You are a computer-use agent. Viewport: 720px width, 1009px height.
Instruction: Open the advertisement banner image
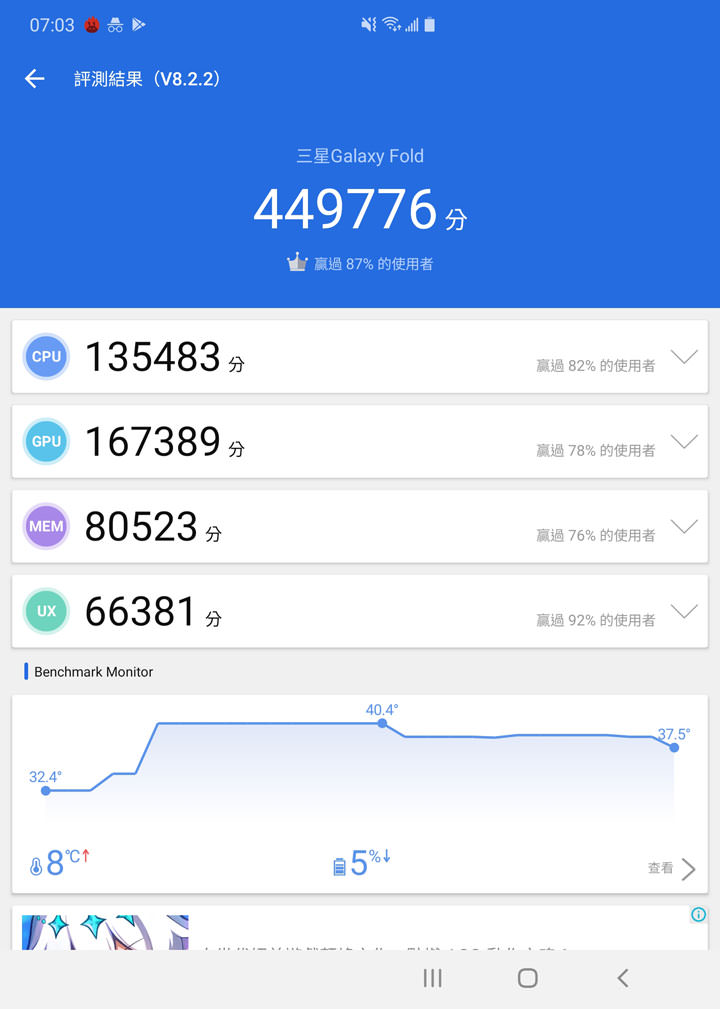pyautogui.click(x=105, y=931)
